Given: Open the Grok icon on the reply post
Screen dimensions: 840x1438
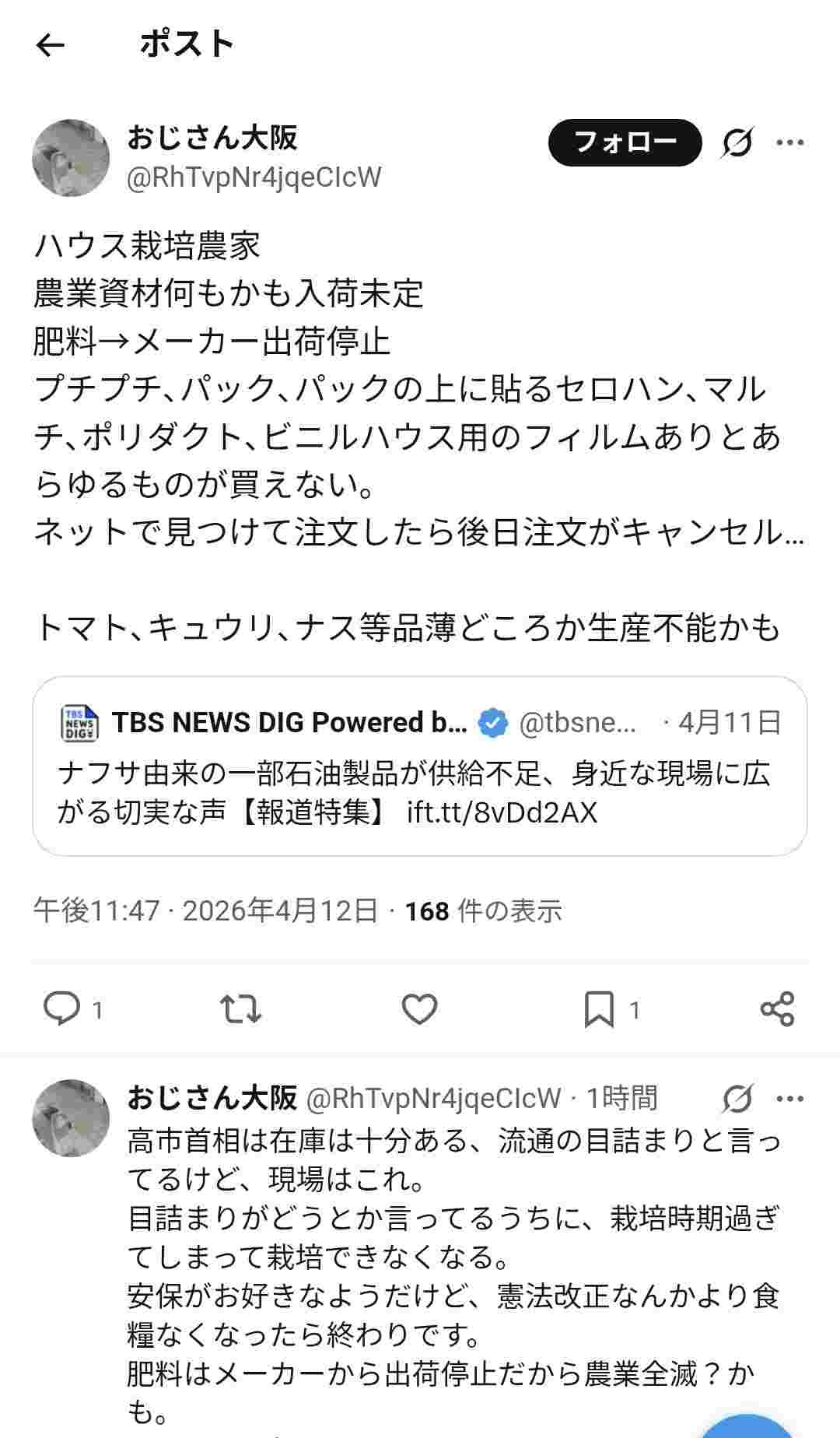Looking at the screenshot, I should click(x=737, y=1099).
